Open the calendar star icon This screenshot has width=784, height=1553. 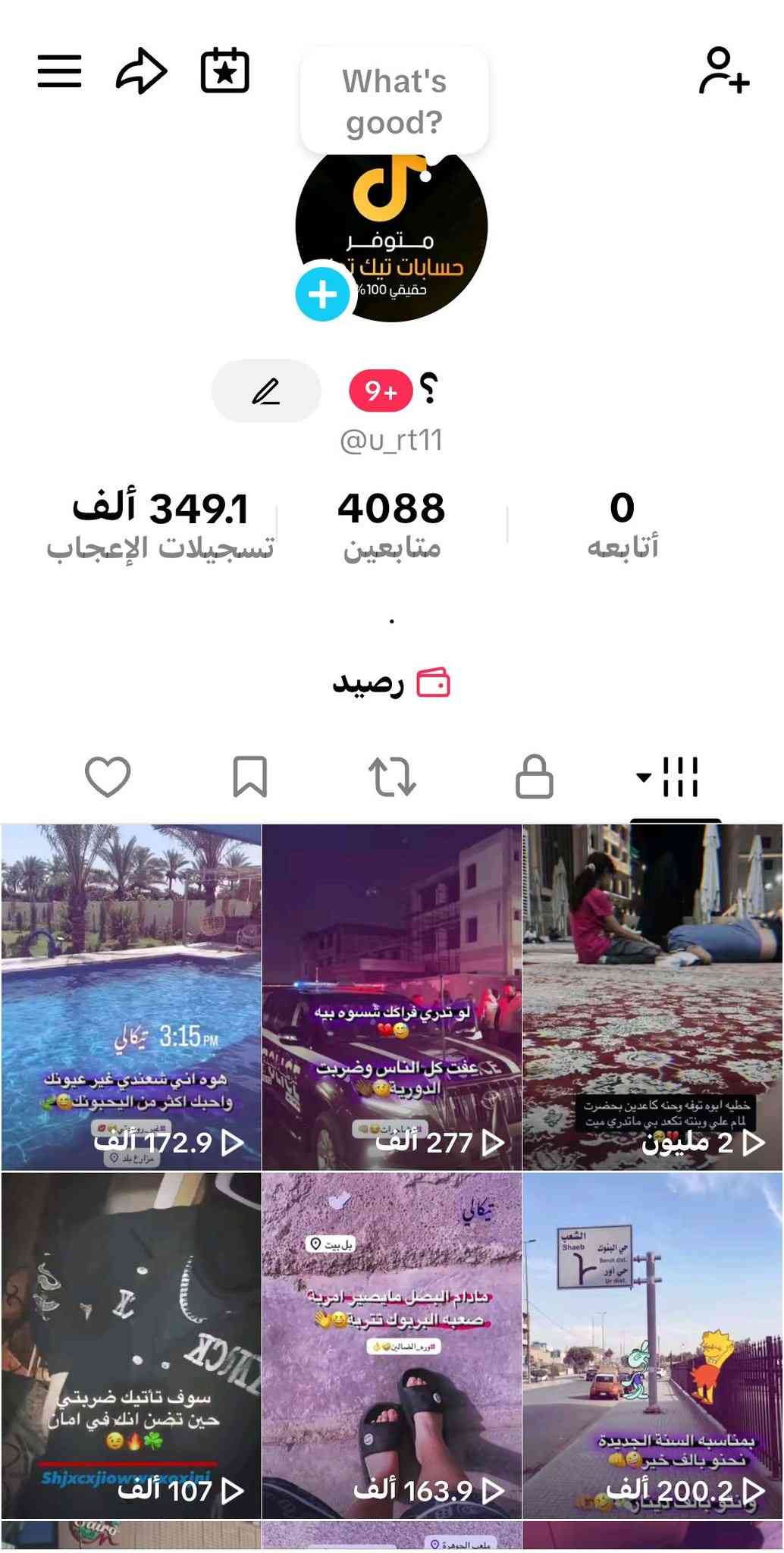tap(224, 71)
